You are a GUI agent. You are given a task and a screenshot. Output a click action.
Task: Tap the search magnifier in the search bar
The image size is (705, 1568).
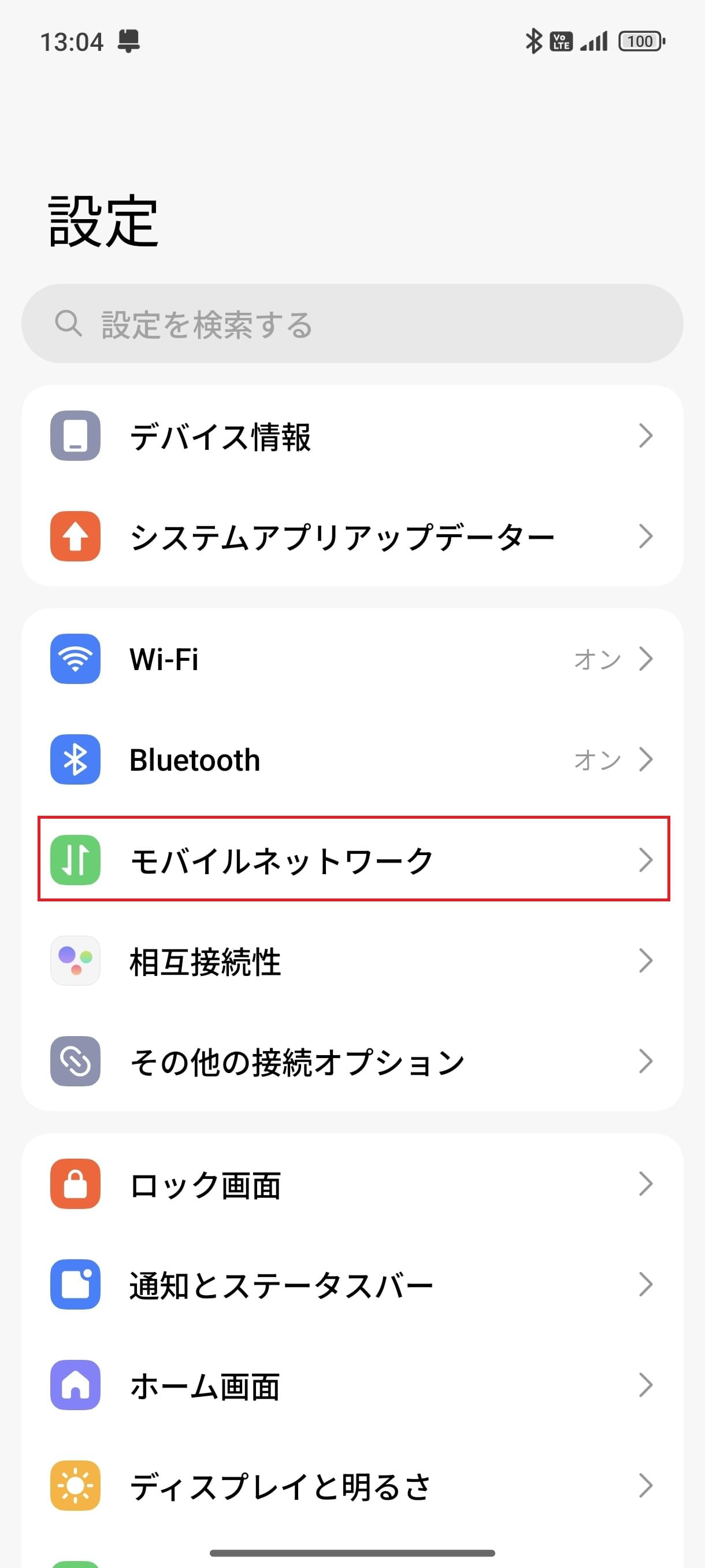pos(68,323)
